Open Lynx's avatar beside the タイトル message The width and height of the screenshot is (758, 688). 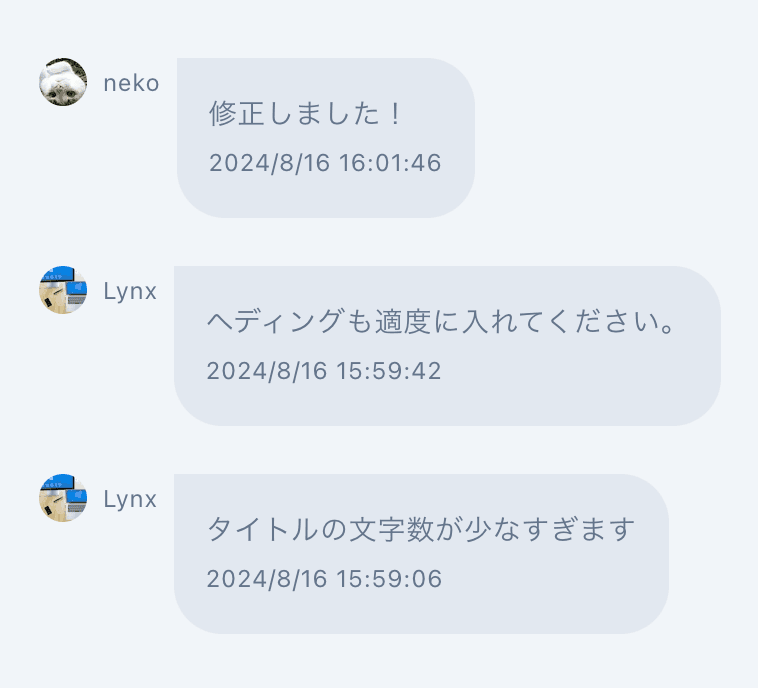(63, 498)
